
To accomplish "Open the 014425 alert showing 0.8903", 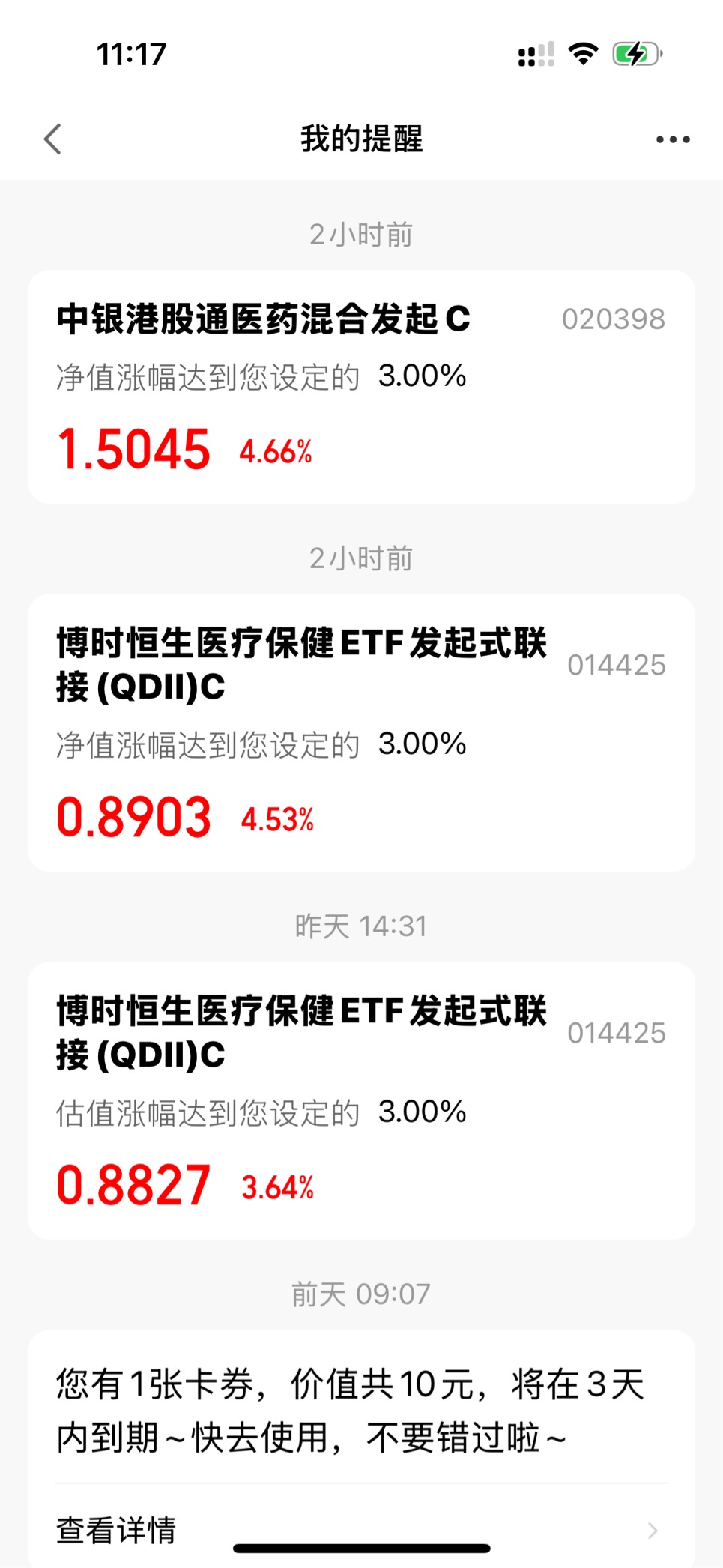I will pyautogui.click(x=361, y=733).
